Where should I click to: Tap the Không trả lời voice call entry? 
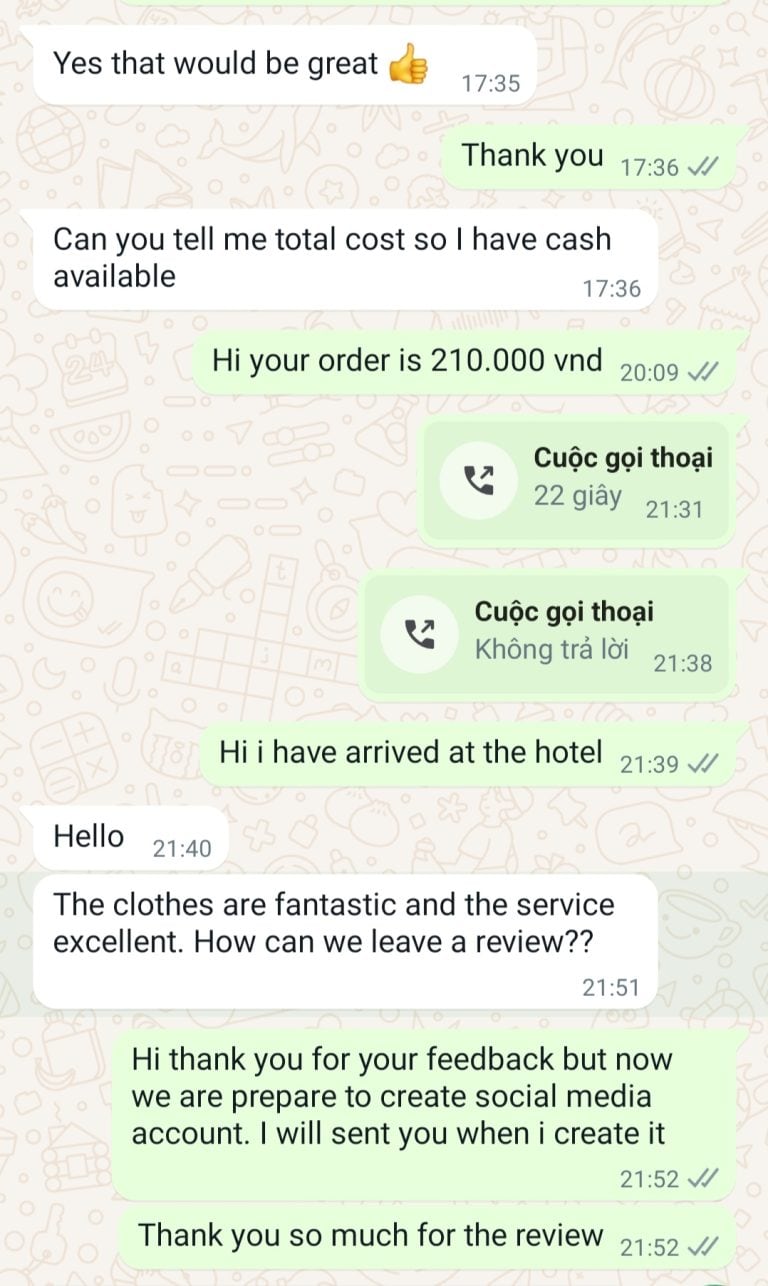(547, 634)
